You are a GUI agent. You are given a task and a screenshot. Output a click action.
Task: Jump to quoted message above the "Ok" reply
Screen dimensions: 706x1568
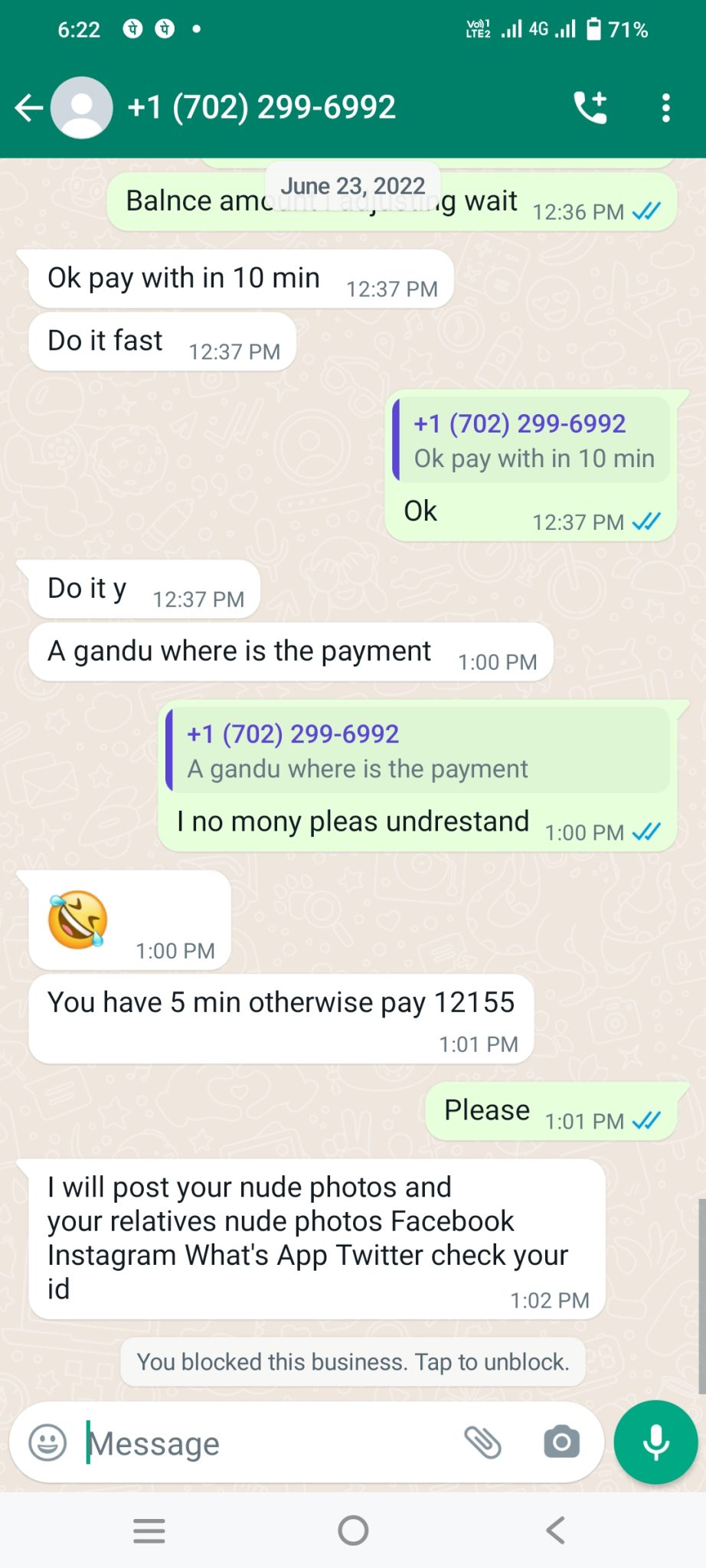pyautogui.click(x=533, y=441)
